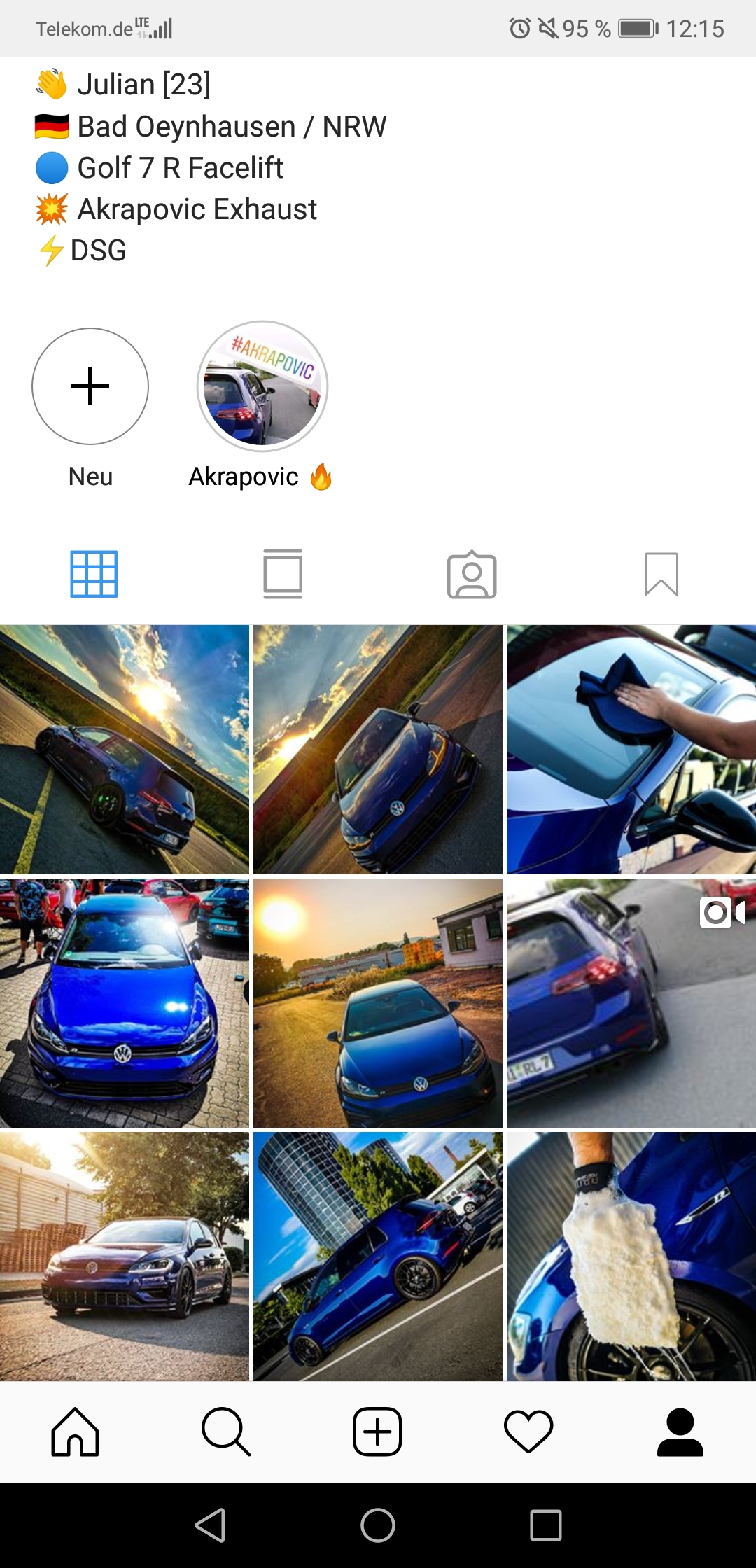Open the photo of the blue Golf at the car meet
The image size is (756, 1568).
click(x=125, y=1002)
